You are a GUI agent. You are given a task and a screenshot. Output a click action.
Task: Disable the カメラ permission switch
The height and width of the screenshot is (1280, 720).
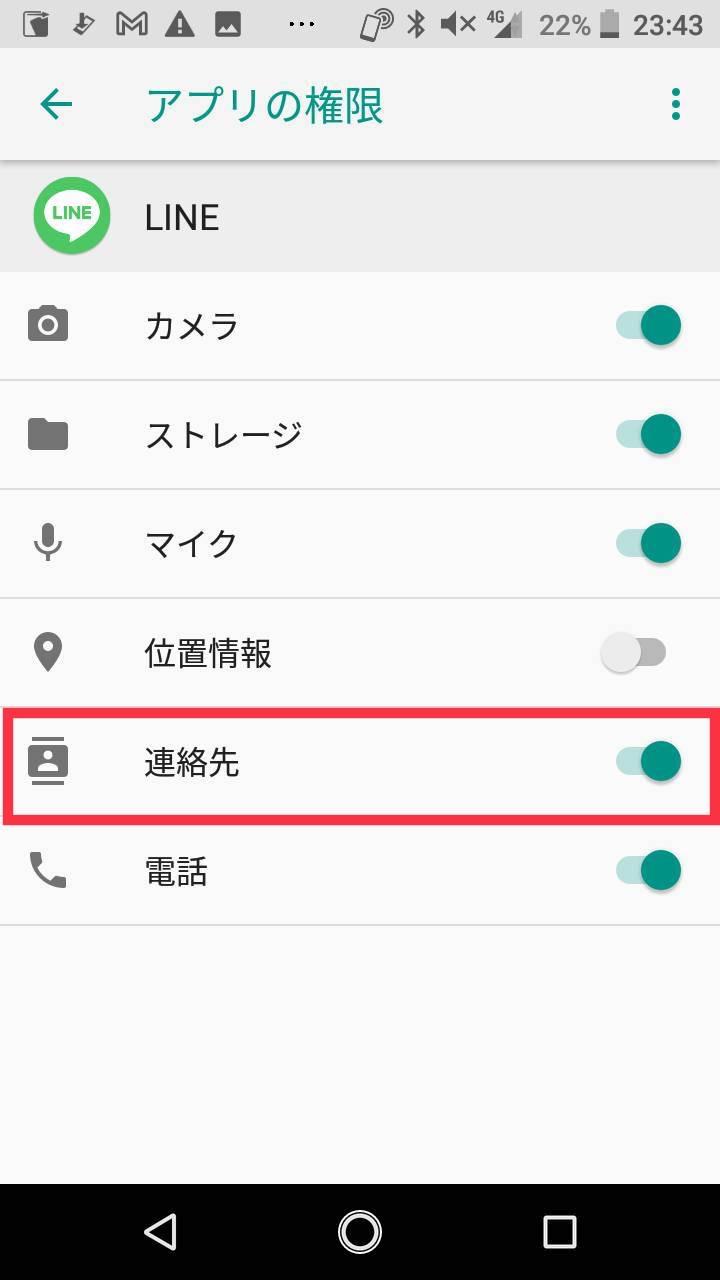pyautogui.click(x=648, y=326)
